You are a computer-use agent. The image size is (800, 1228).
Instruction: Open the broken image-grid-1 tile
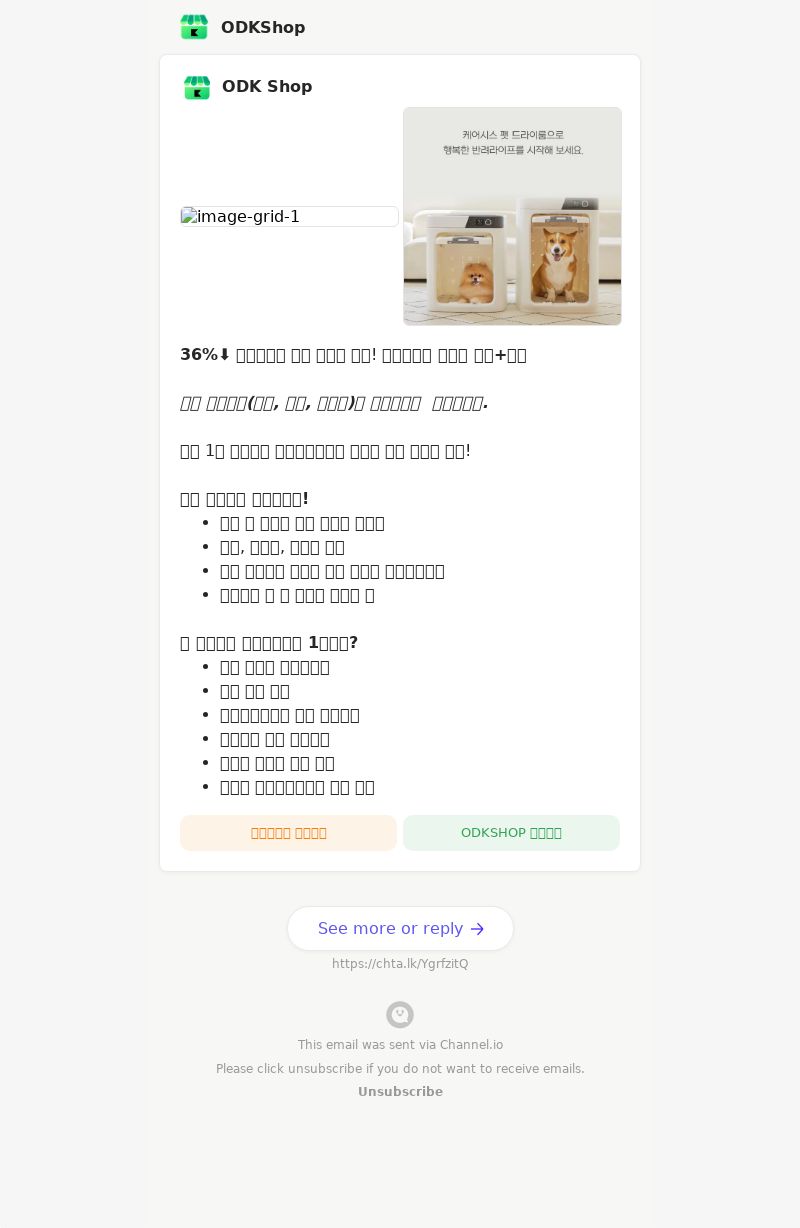pos(289,216)
